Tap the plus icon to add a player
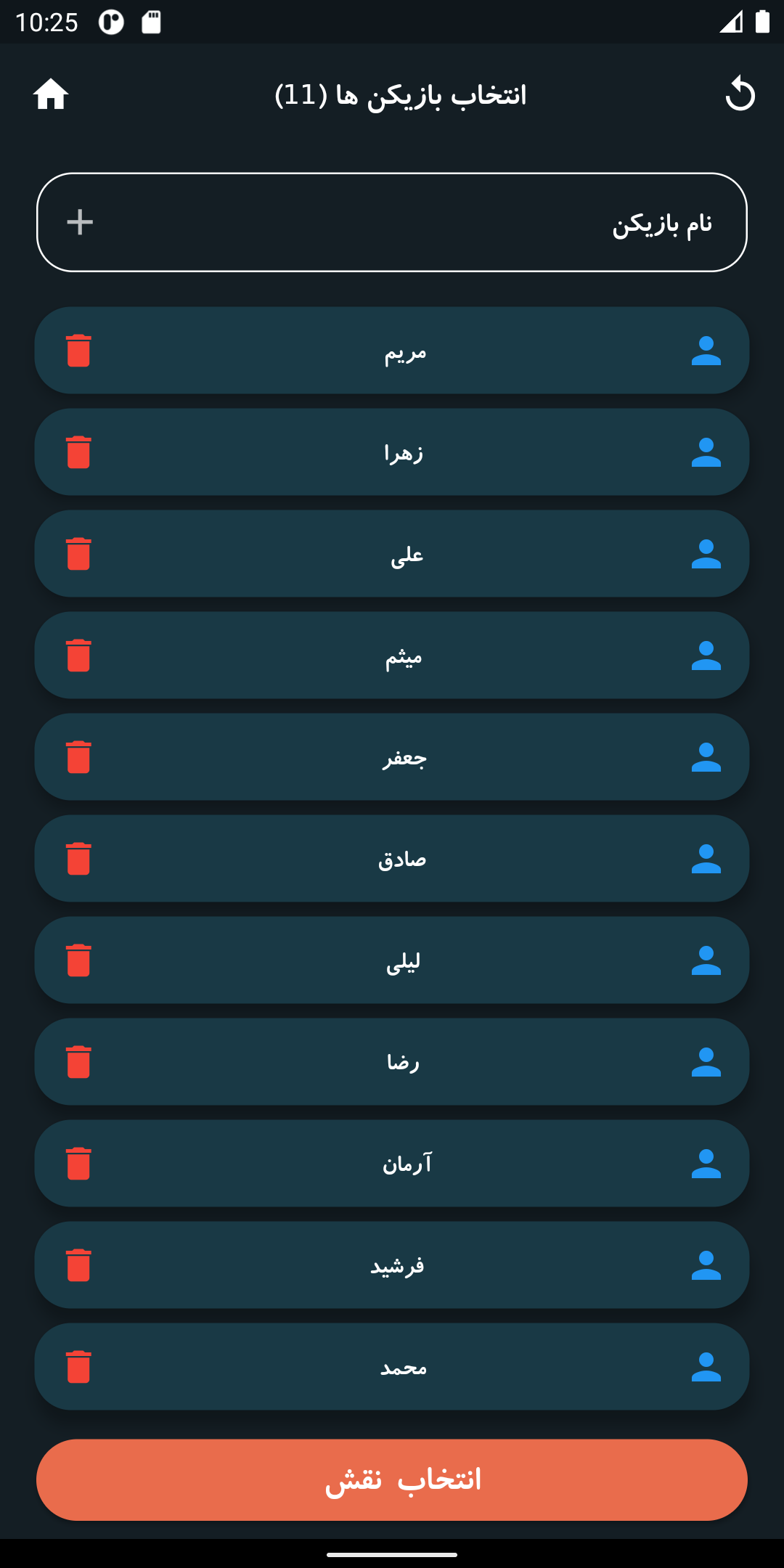This screenshot has height=1568, width=784. [80, 222]
